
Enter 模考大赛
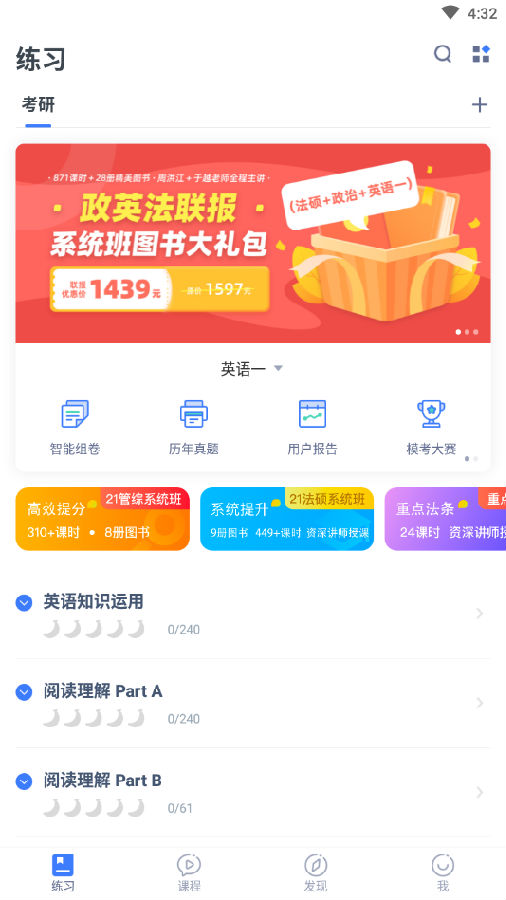coord(431,427)
